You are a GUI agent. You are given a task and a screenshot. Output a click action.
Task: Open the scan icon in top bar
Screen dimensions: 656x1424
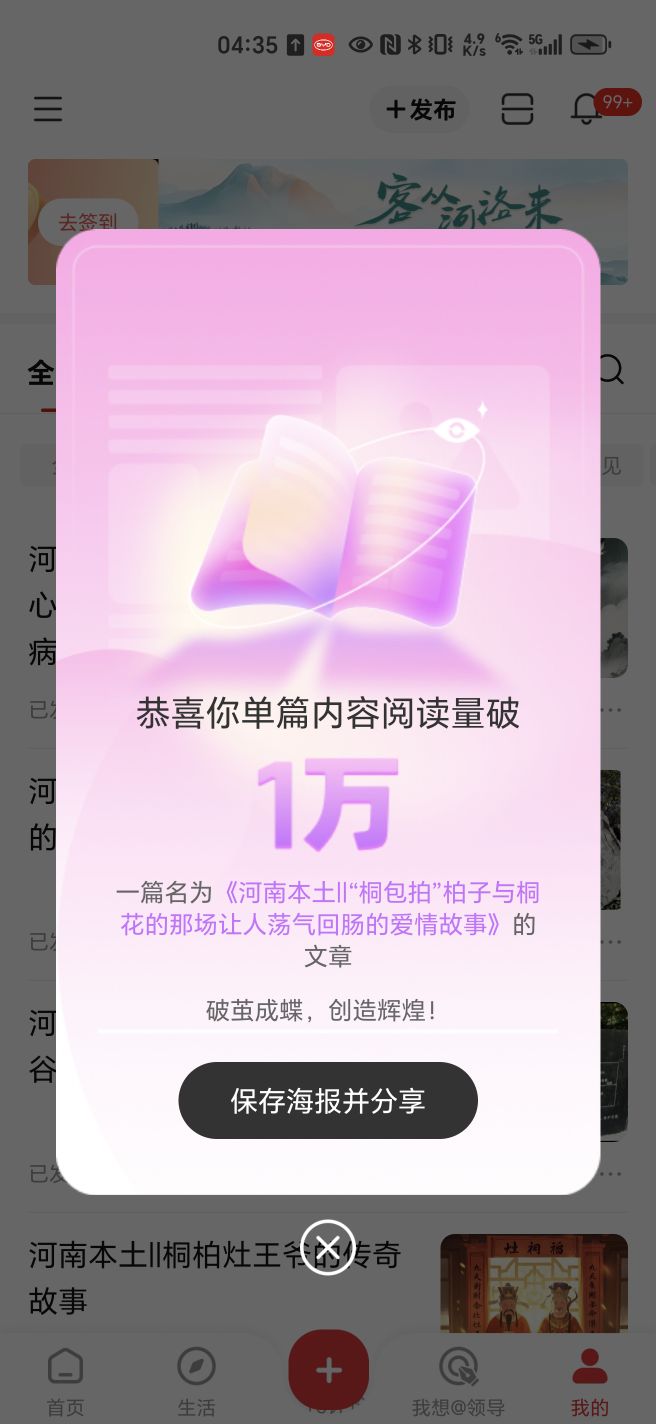pos(517,109)
